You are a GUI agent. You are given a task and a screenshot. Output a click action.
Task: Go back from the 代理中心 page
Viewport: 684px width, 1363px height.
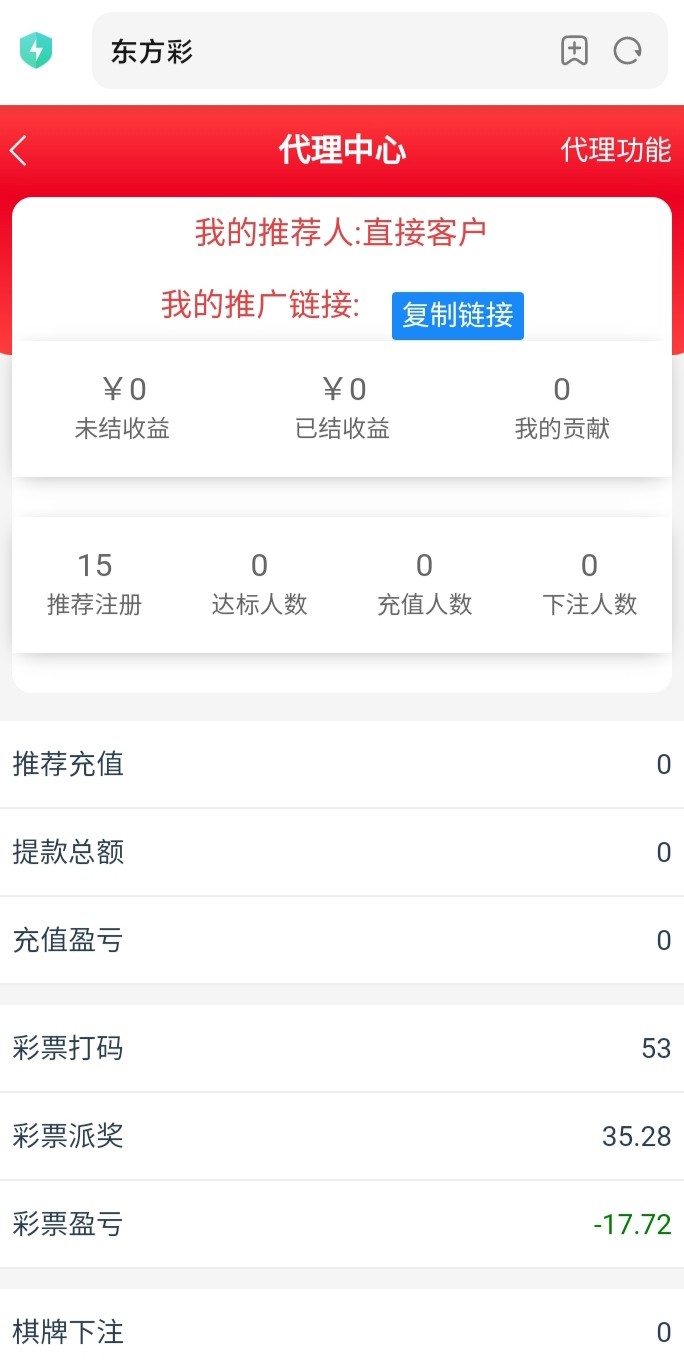tap(19, 151)
